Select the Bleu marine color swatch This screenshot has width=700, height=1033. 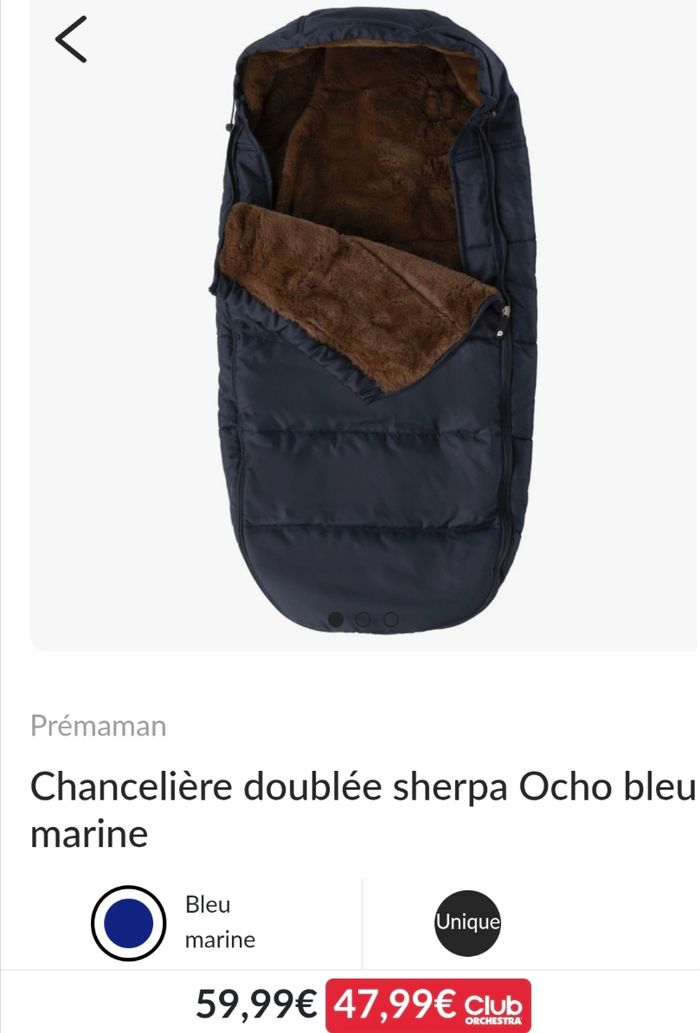(128, 921)
